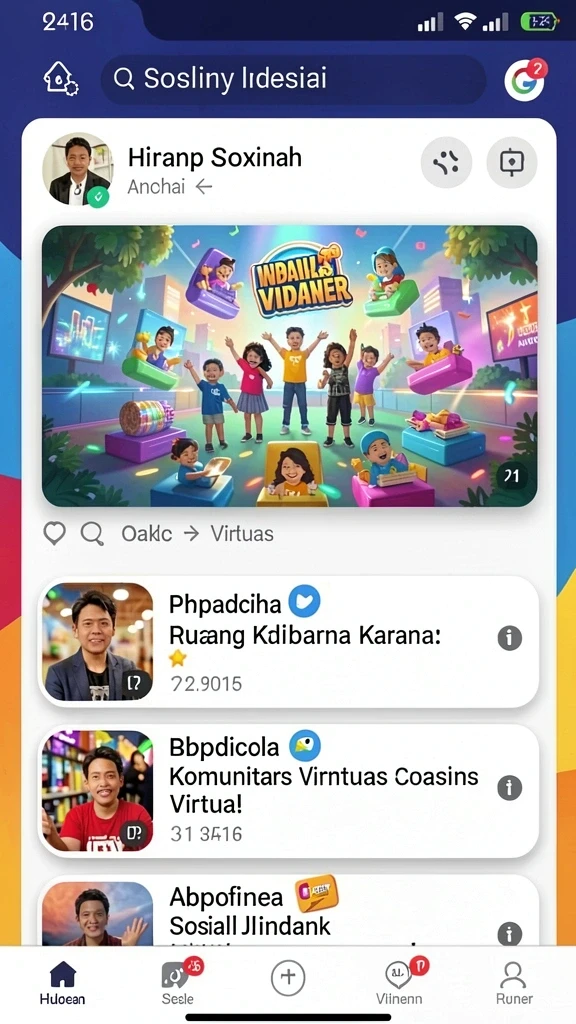The height and width of the screenshot is (1024, 576).
Task: Switch to the Huloean home tab
Action: tap(62, 984)
